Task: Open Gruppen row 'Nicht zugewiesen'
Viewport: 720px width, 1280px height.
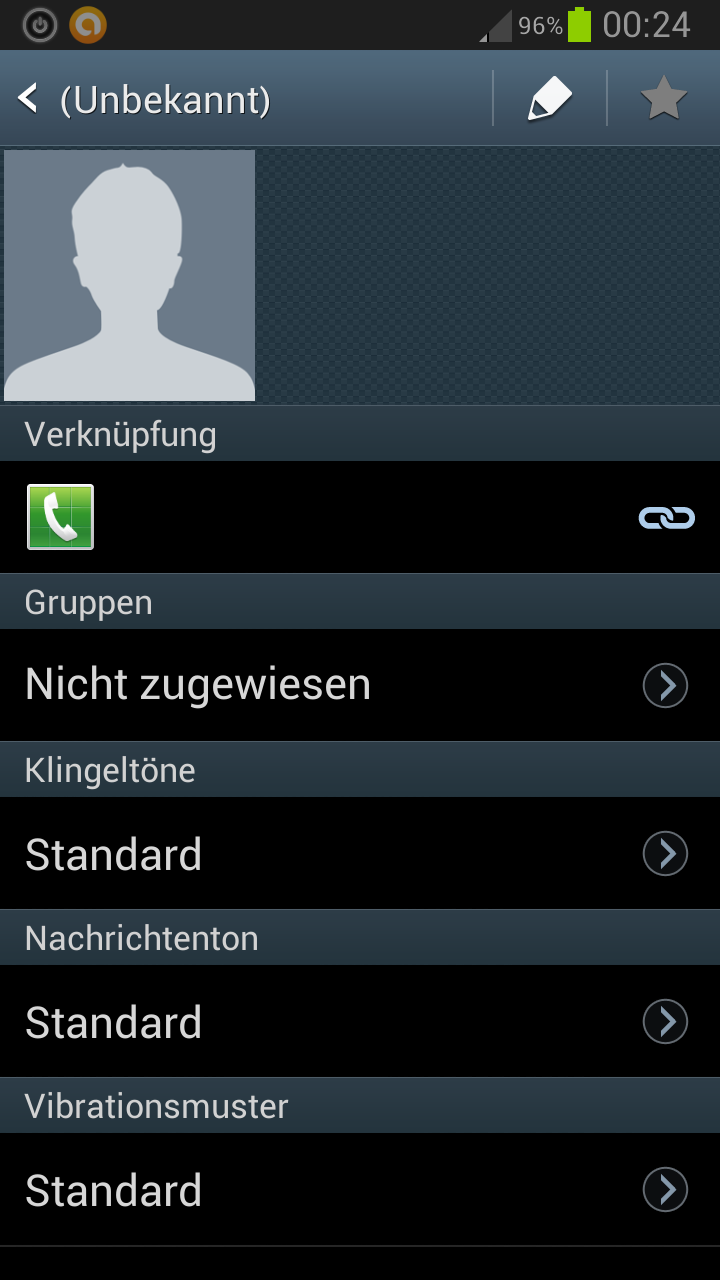Action: pos(360,685)
